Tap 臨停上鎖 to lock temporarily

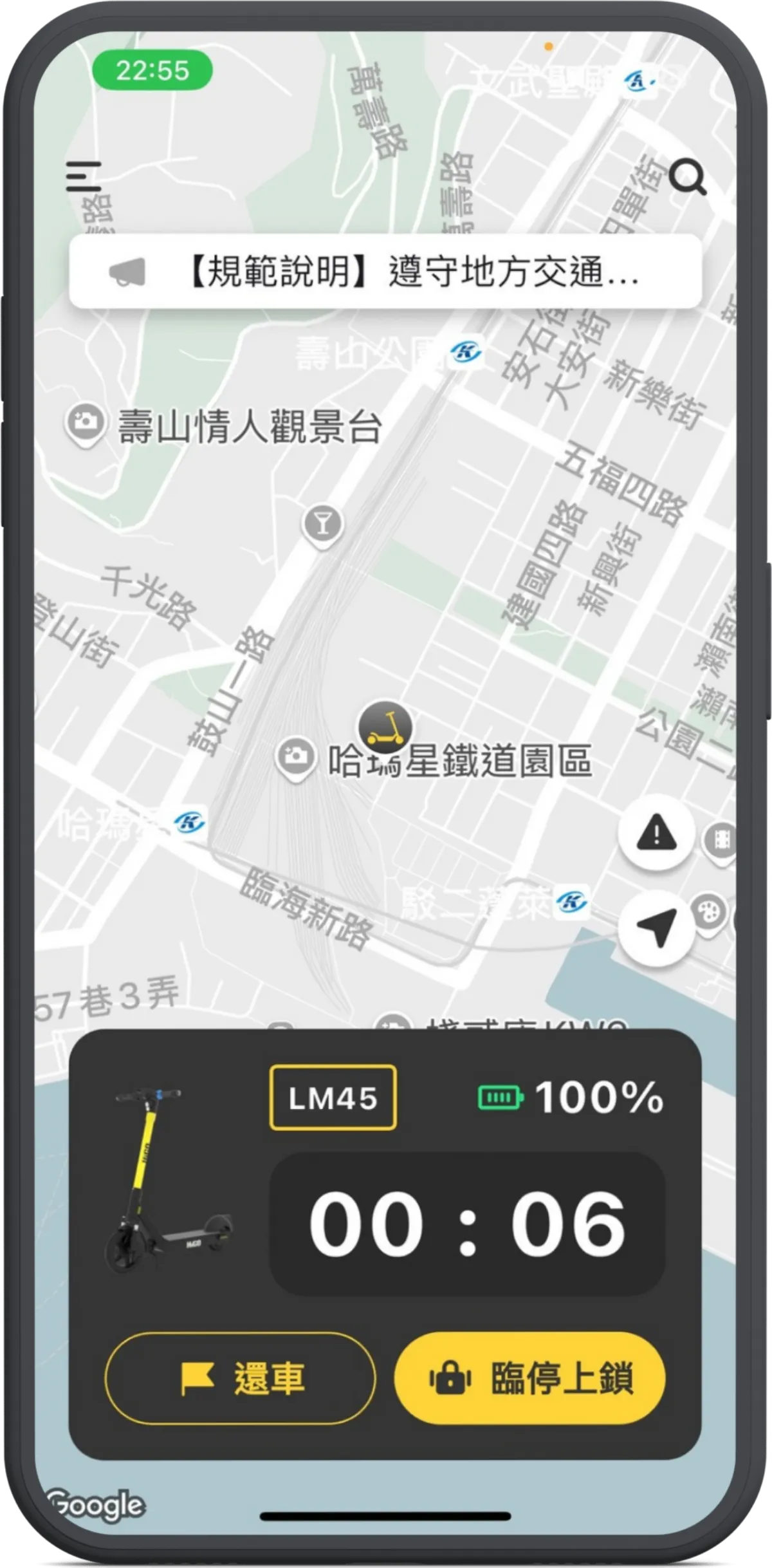pyautogui.click(x=530, y=1378)
